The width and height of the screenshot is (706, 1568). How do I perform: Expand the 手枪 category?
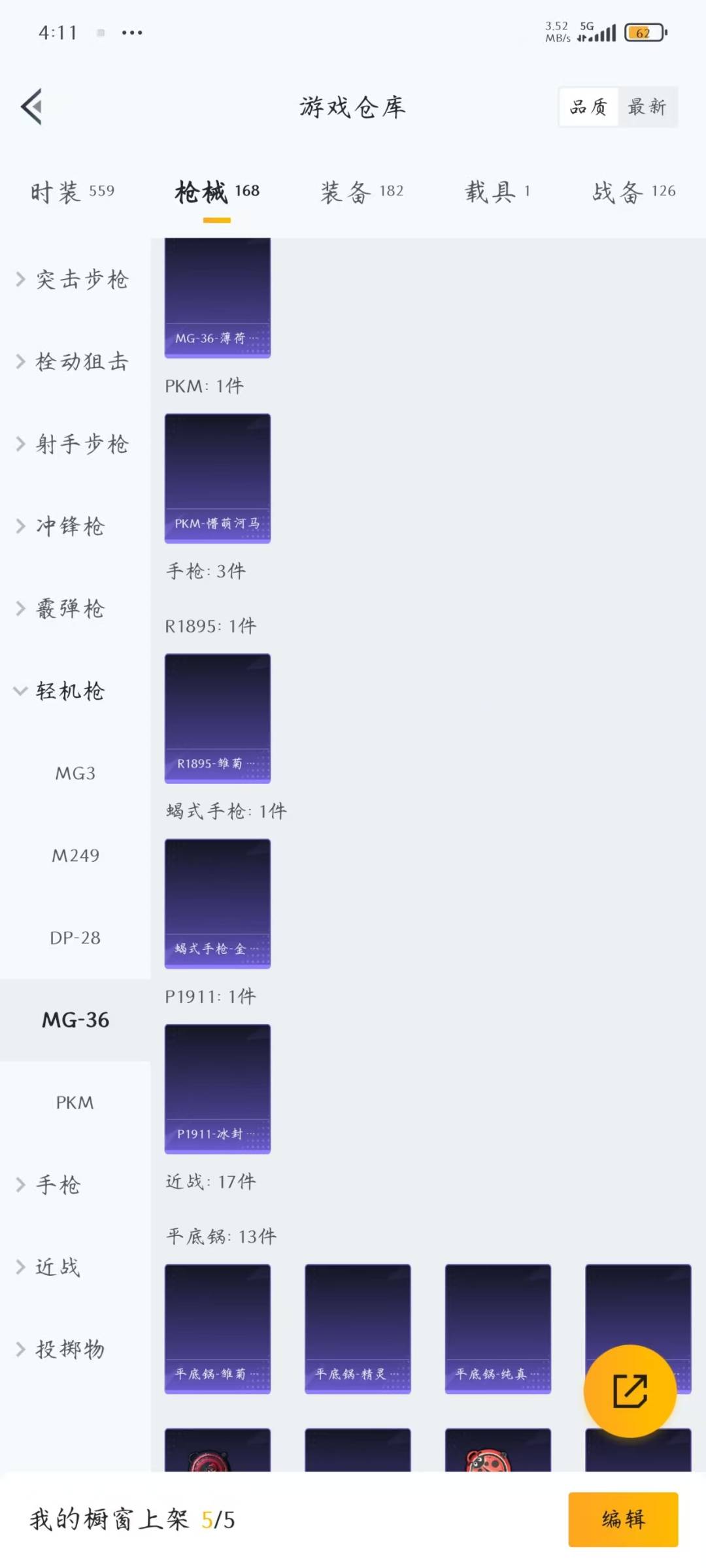pos(56,1184)
